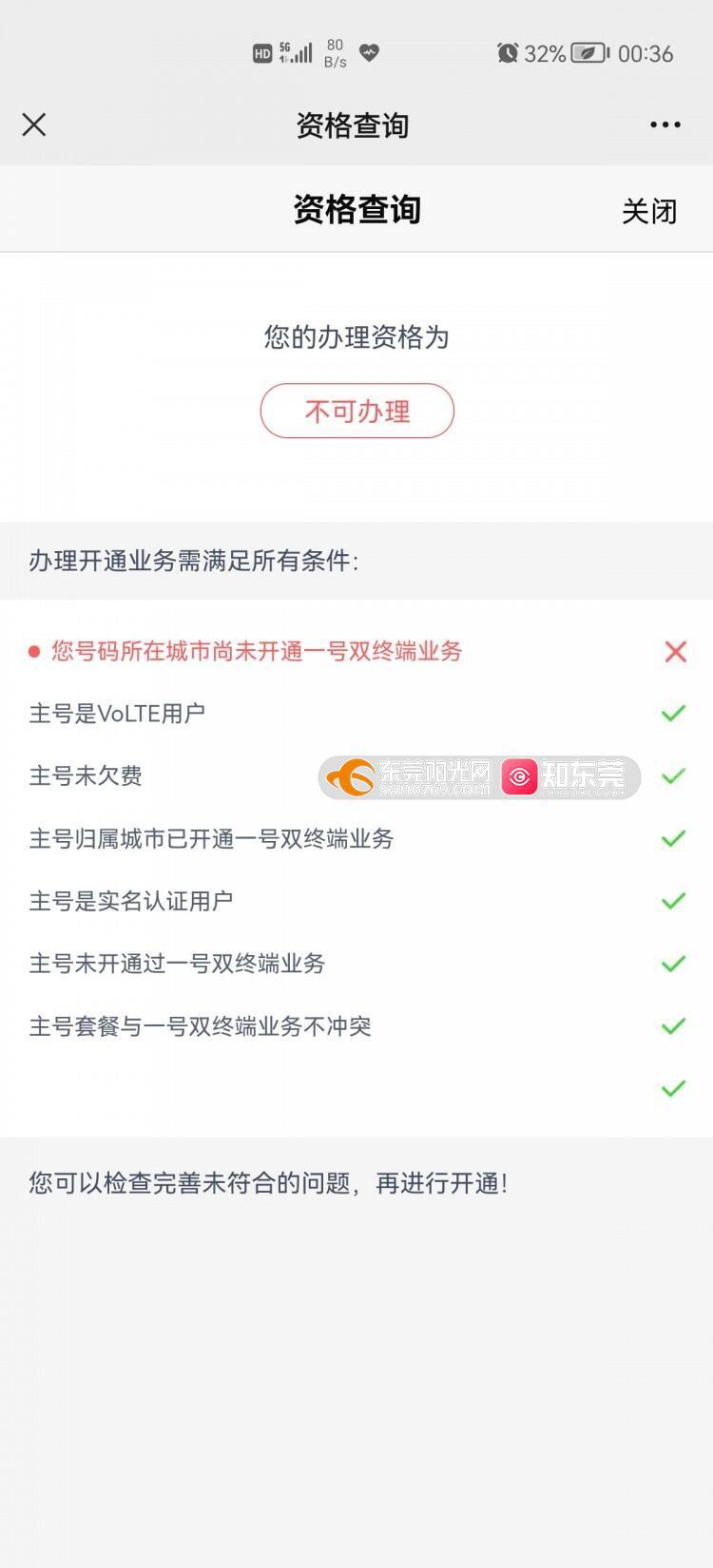Tap 关闭 to close the eligibility query
This screenshot has height=1568, width=713.
pos(648,211)
